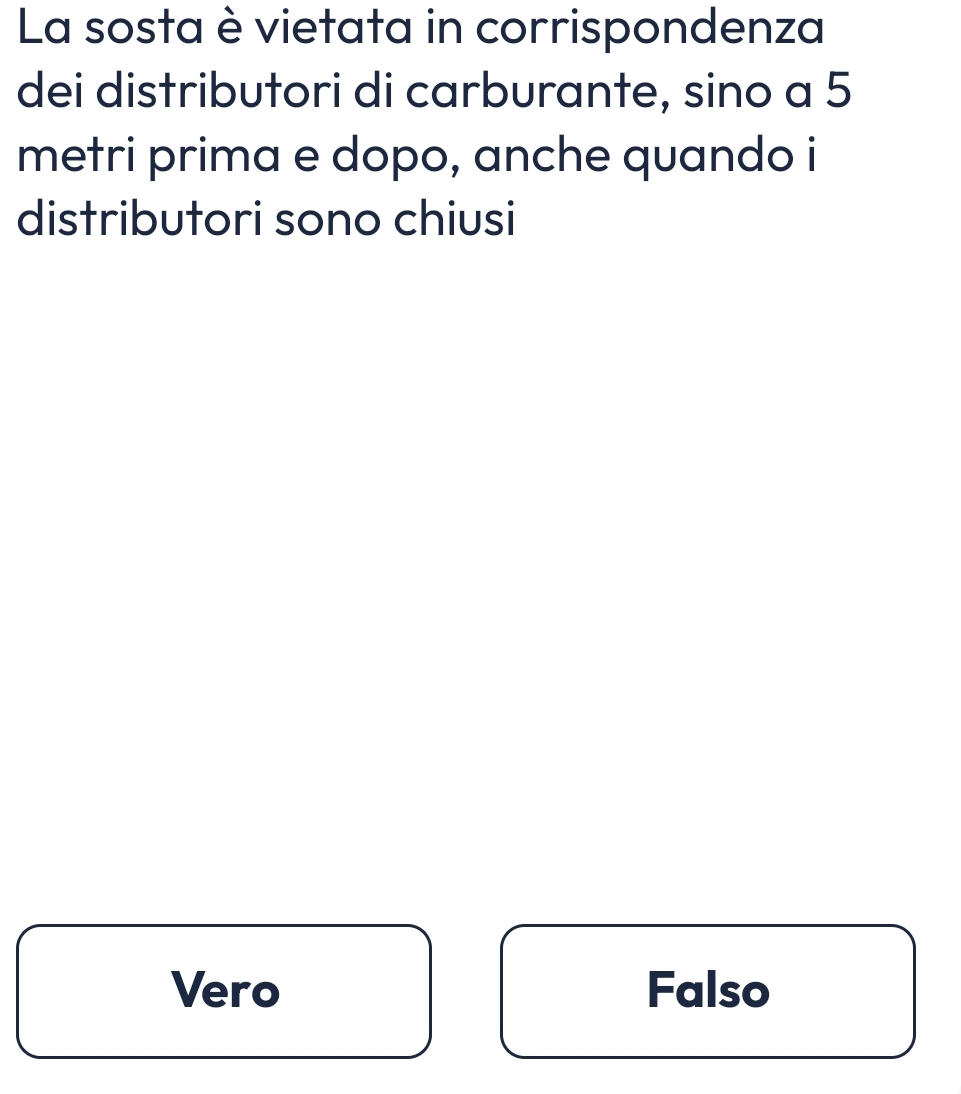Answer Vero to the parking question
Viewport: 961px width, 1094px height.
click(224, 991)
